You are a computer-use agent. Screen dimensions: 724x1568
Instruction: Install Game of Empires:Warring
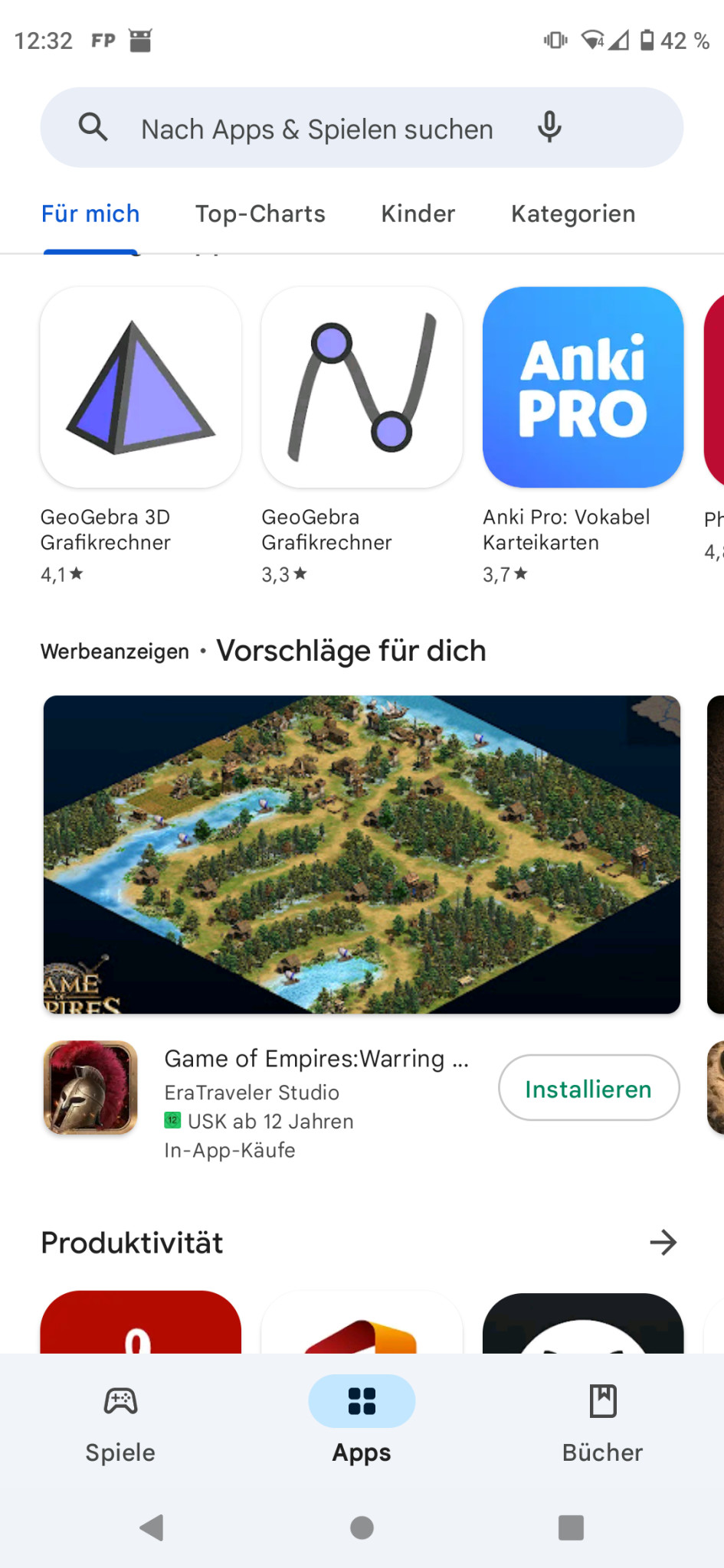click(x=588, y=1088)
